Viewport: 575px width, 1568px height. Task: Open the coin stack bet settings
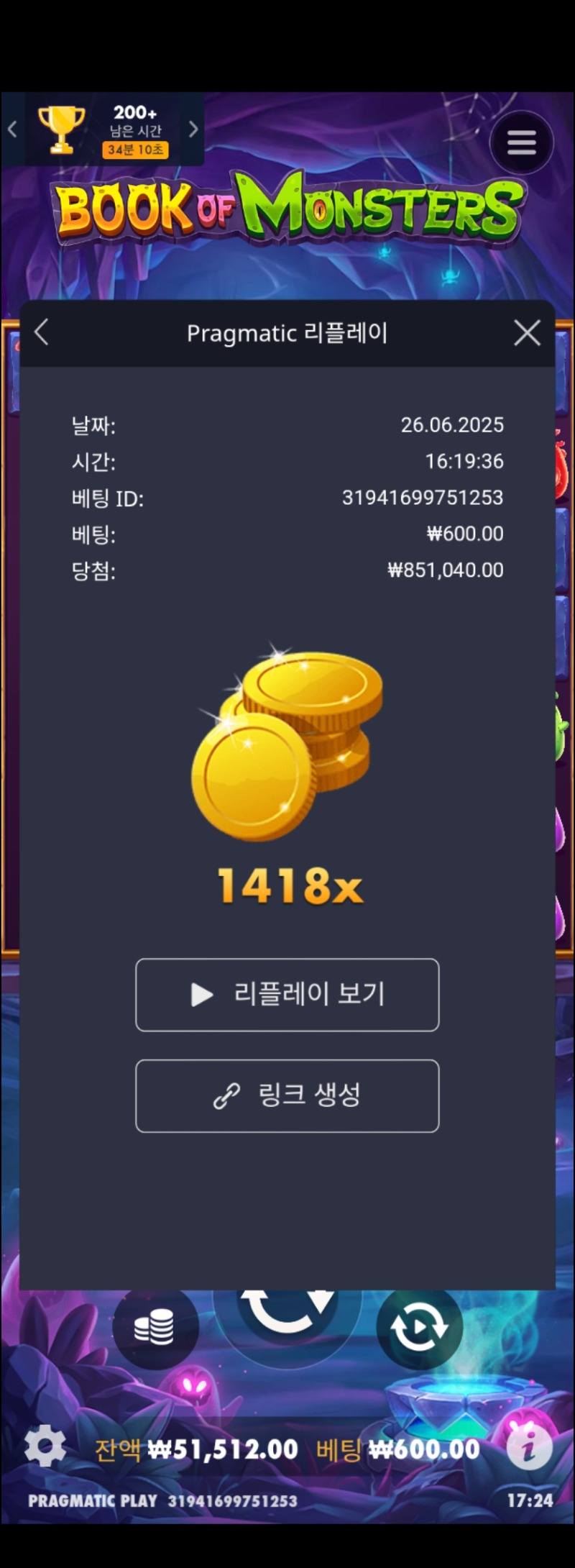click(x=155, y=1327)
